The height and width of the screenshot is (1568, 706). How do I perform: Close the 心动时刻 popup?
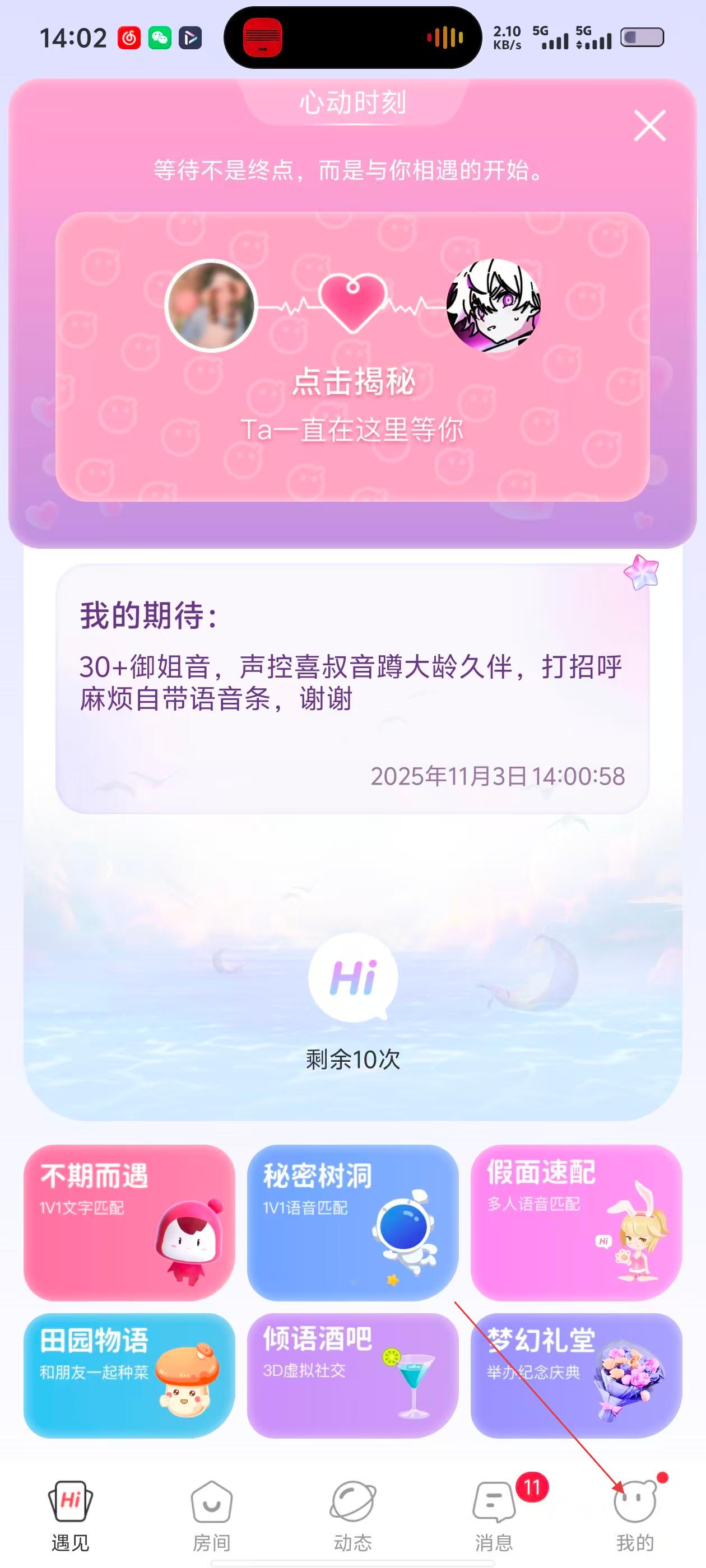(649, 126)
